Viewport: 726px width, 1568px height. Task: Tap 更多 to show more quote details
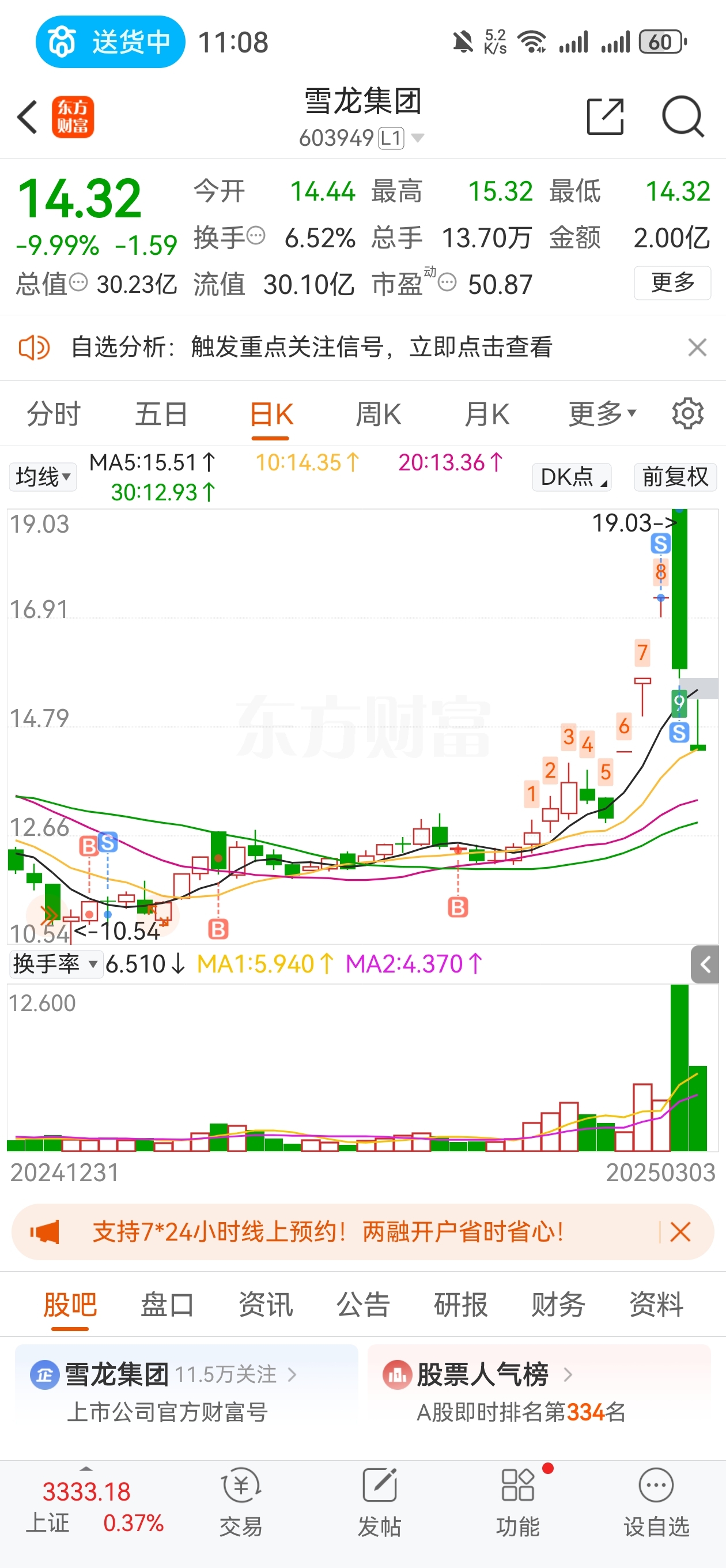672,283
